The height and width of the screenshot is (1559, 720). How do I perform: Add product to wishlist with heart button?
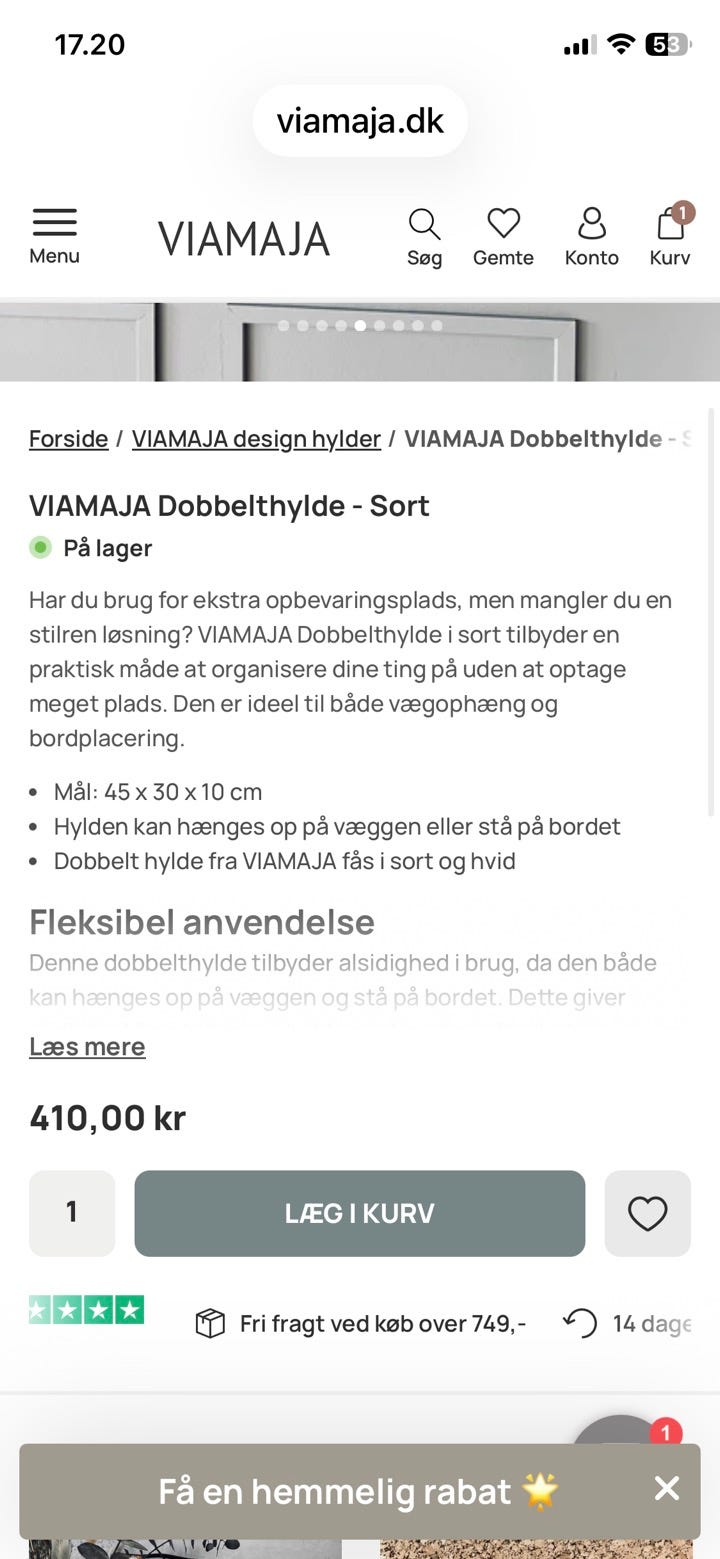[x=647, y=1213]
